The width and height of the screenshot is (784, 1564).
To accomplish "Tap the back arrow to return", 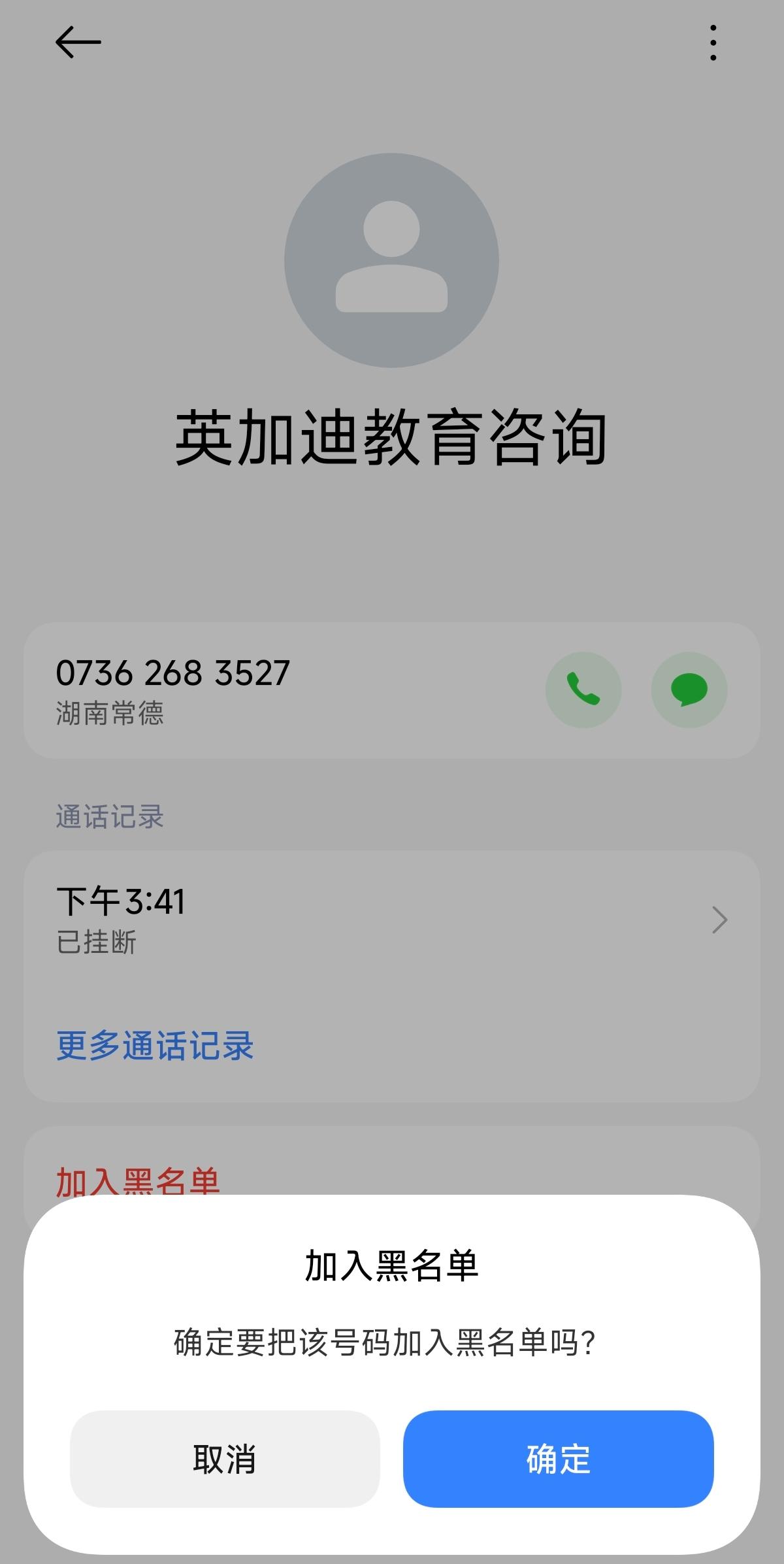I will click(x=76, y=42).
